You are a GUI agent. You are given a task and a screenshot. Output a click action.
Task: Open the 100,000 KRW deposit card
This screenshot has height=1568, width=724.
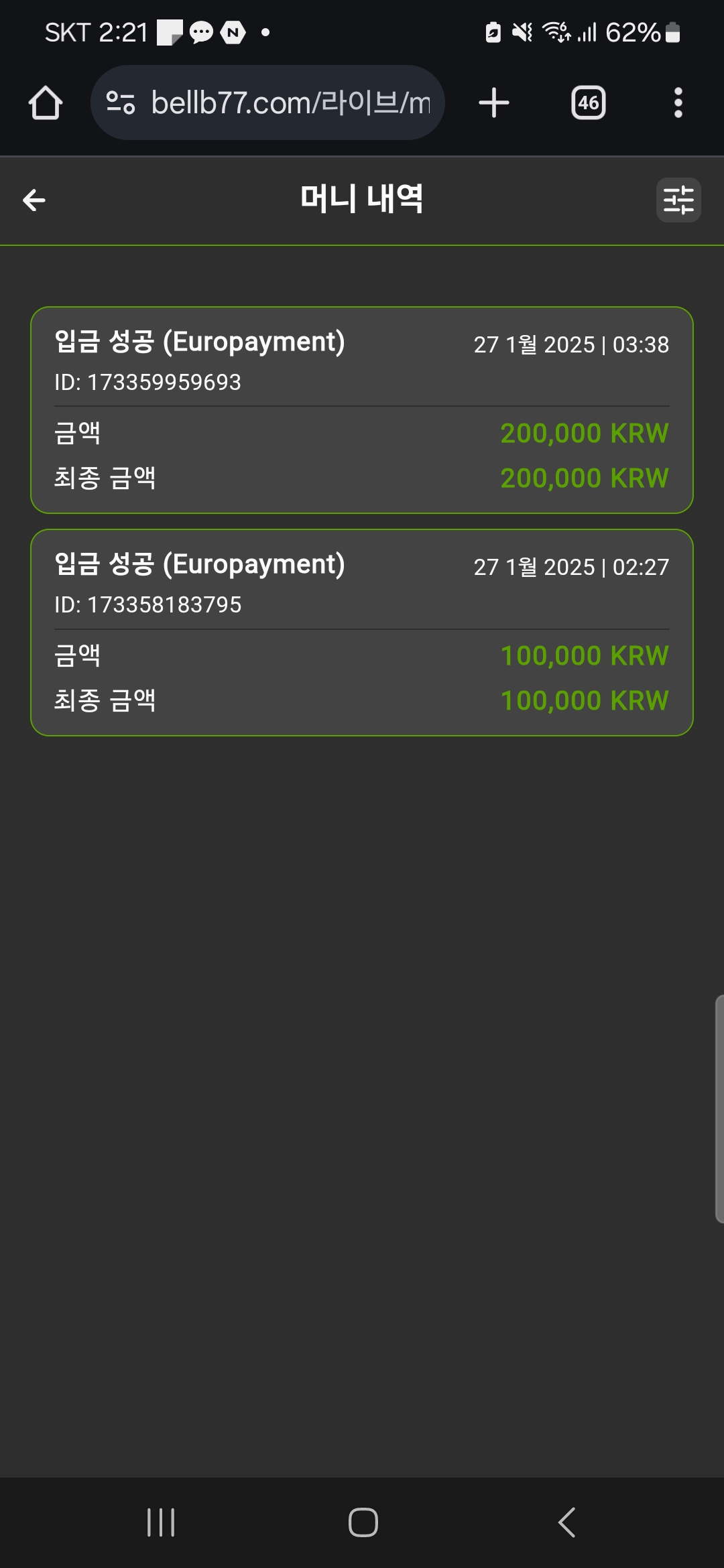tap(362, 633)
